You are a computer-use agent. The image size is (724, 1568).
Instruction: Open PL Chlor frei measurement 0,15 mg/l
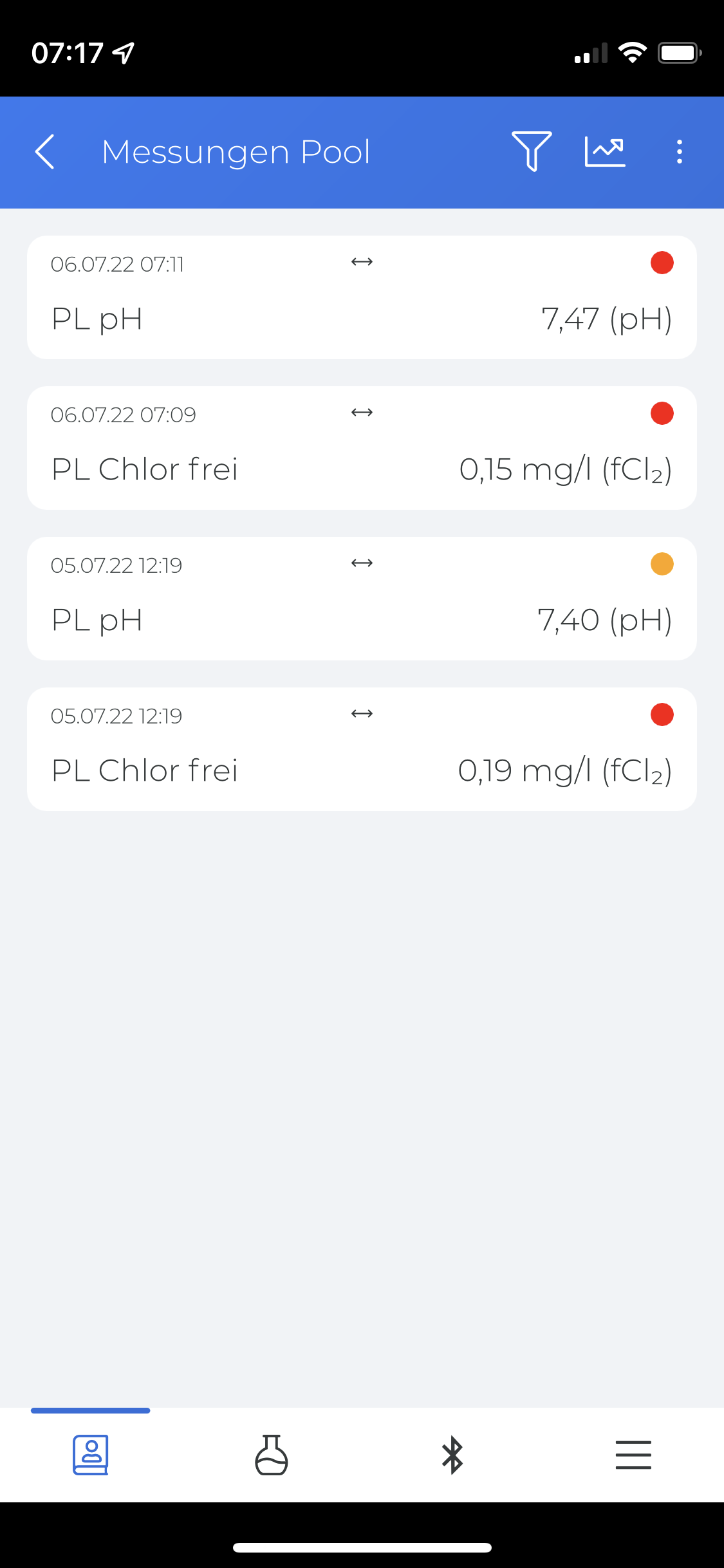[x=362, y=448]
